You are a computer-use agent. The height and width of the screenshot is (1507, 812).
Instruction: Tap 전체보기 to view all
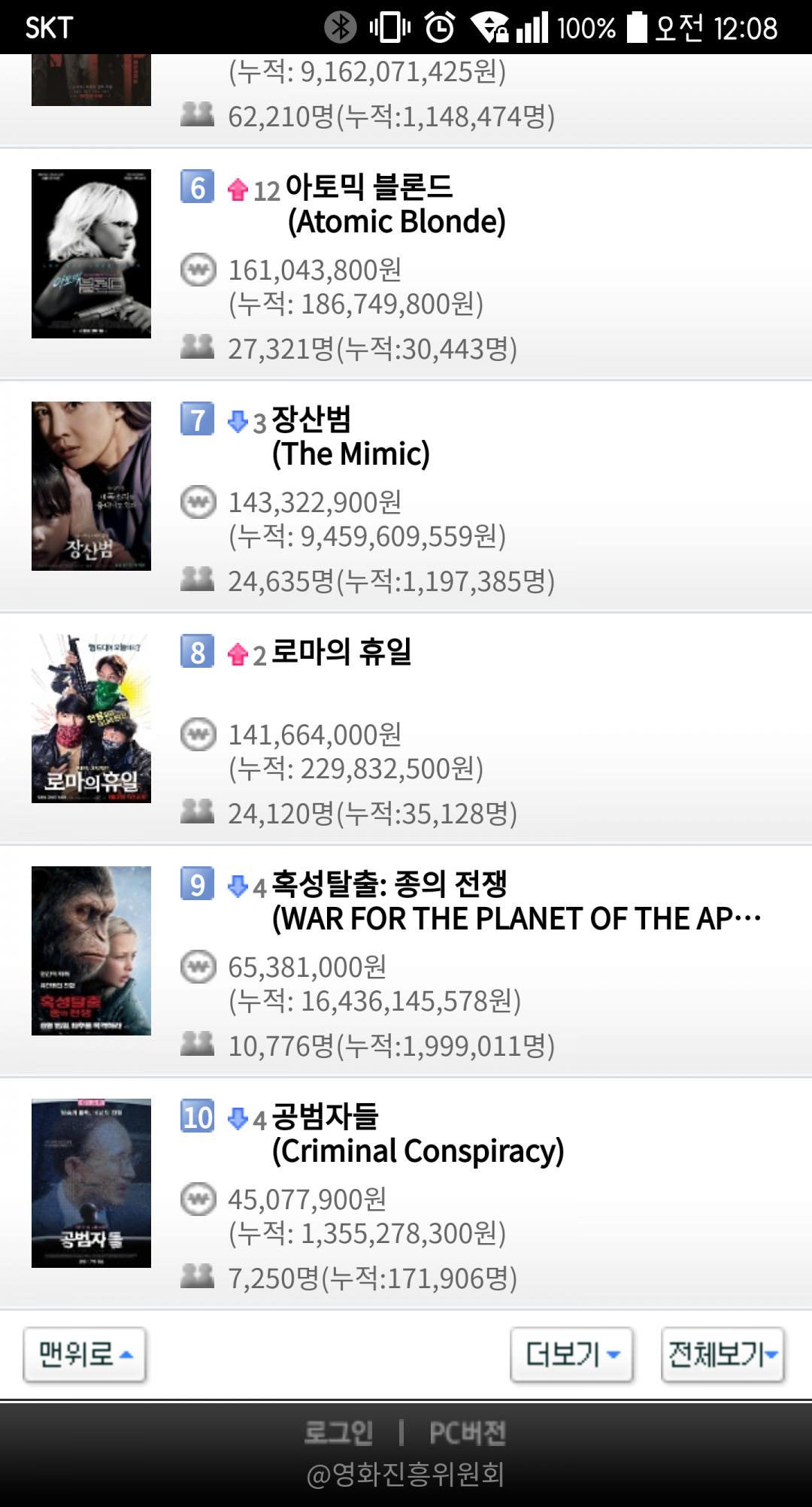tap(723, 1355)
